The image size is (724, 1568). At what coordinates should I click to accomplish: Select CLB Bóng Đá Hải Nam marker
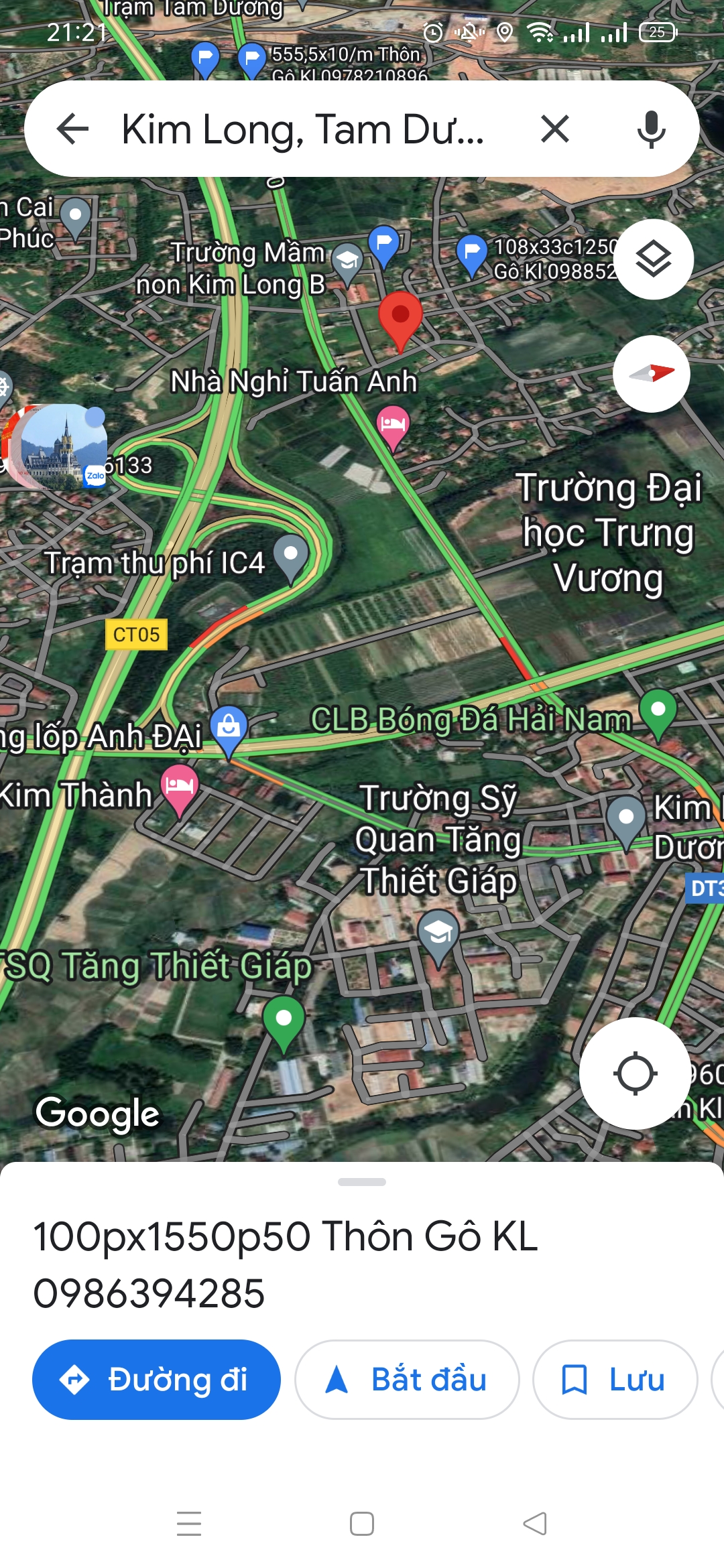[x=658, y=712]
